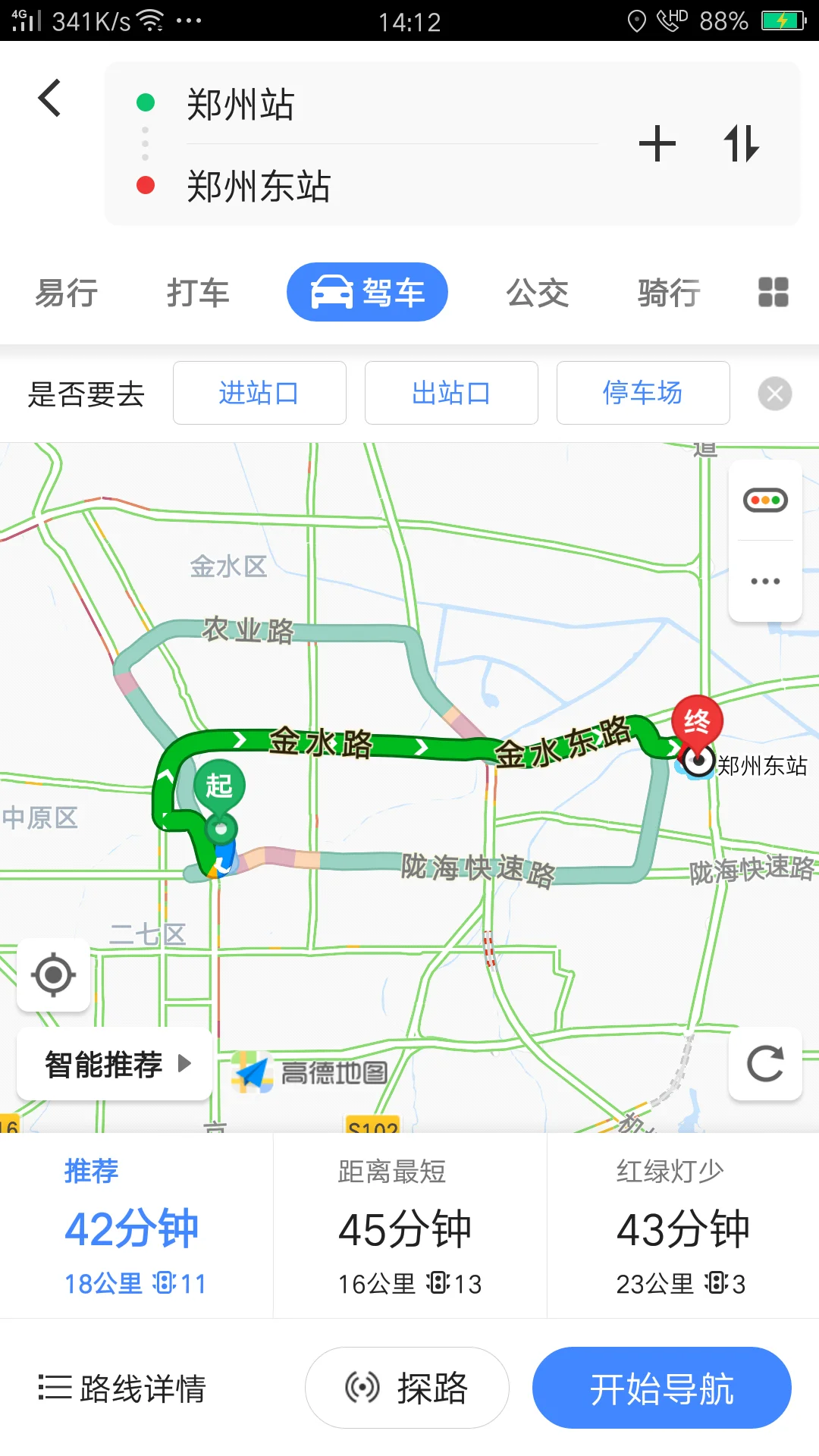Viewport: 819px width, 1456px height.
Task: Recenter the map on current location
Action: (x=52, y=976)
